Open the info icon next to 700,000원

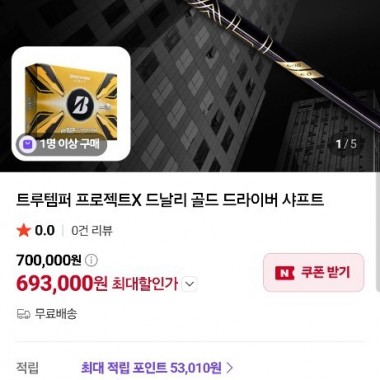point(92,260)
